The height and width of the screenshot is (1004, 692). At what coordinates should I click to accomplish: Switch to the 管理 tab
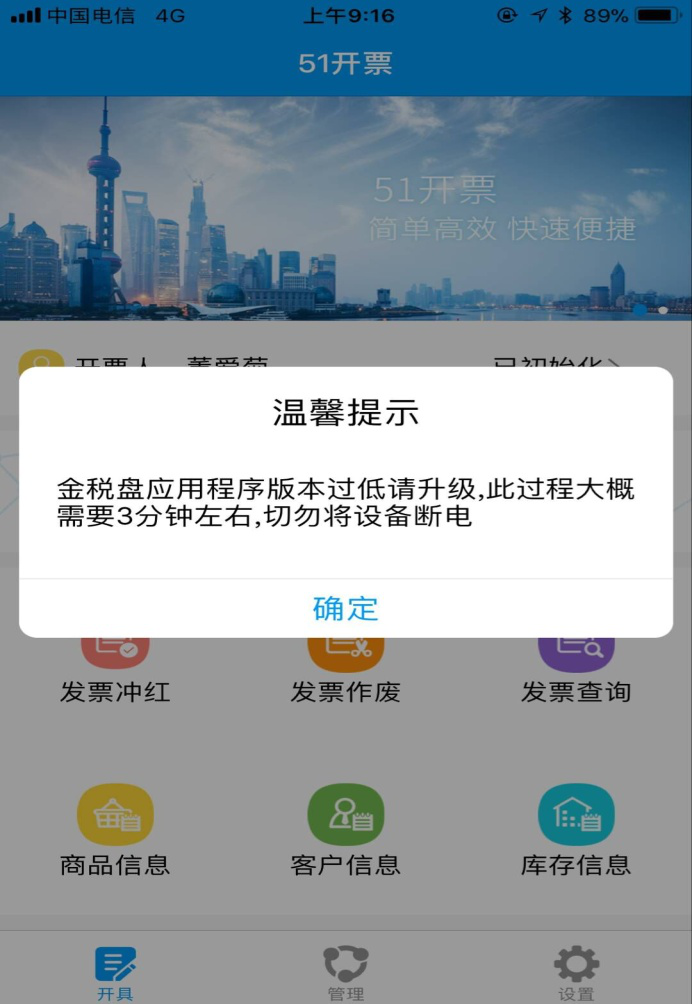345,972
